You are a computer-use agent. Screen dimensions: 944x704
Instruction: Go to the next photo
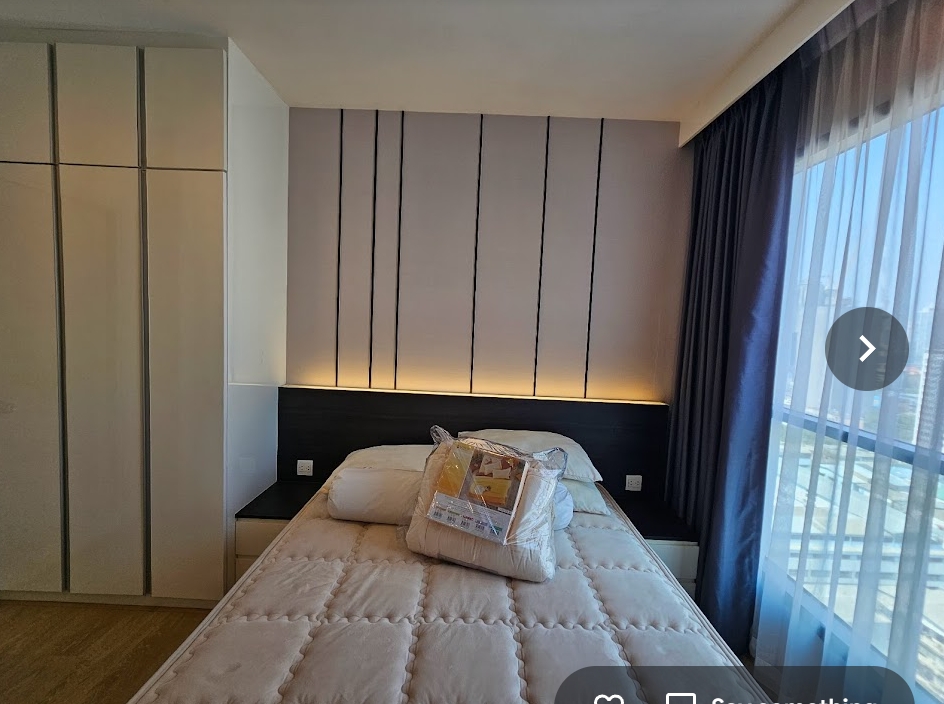tap(866, 349)
